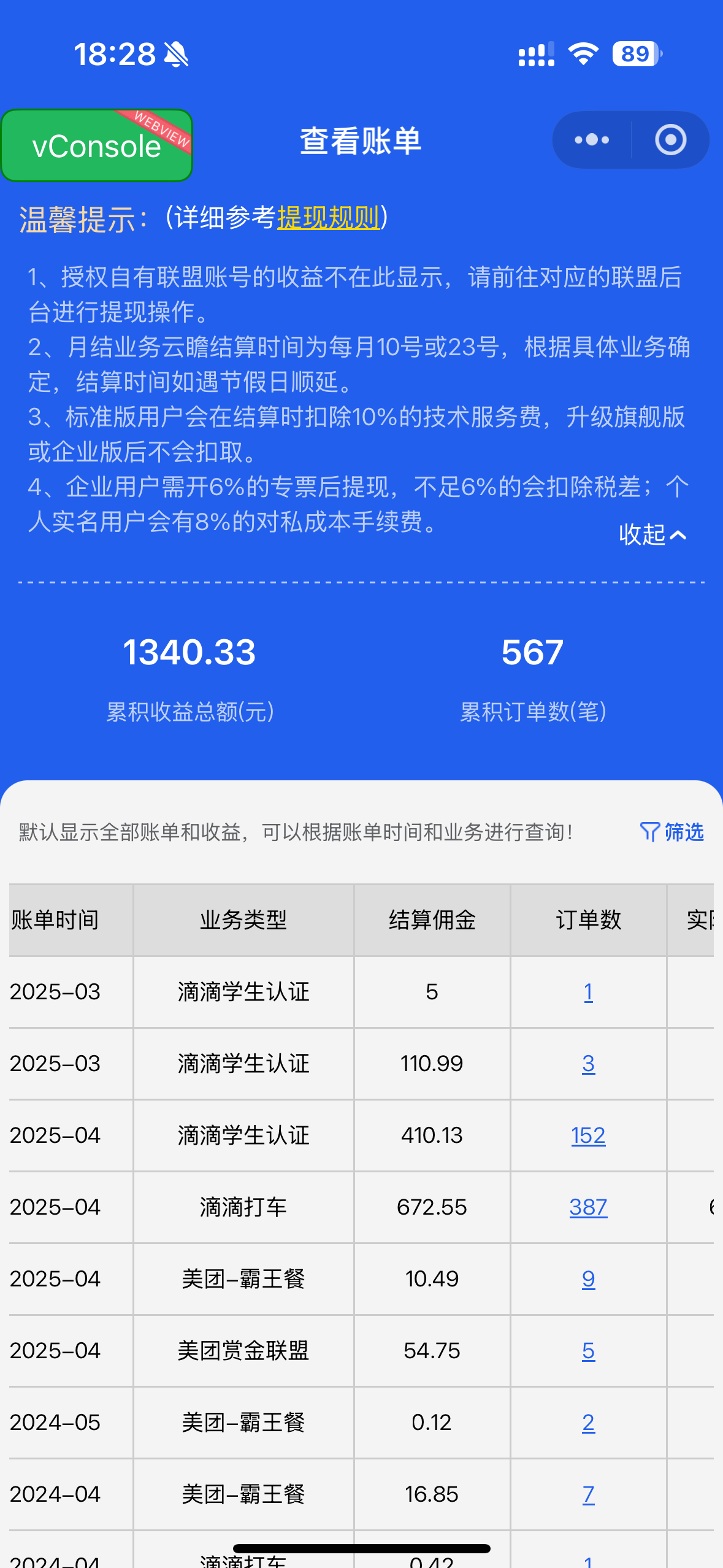Open the 9 orders for 2025-04 美团-霸王餐

588,1279
